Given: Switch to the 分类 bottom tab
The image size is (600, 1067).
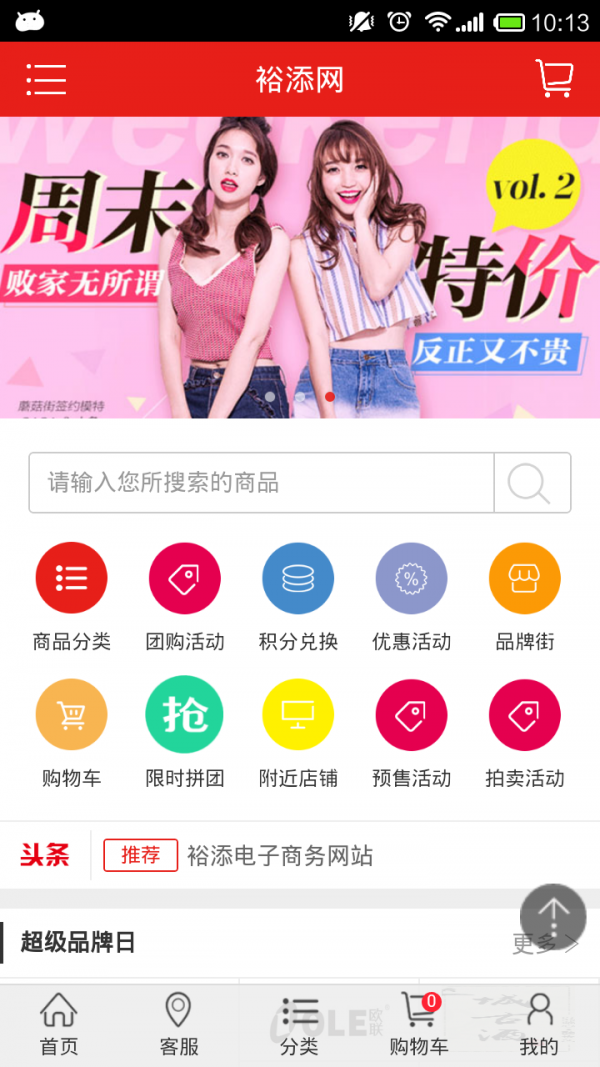Looking at the screenshot, I should click(299, 1025).
